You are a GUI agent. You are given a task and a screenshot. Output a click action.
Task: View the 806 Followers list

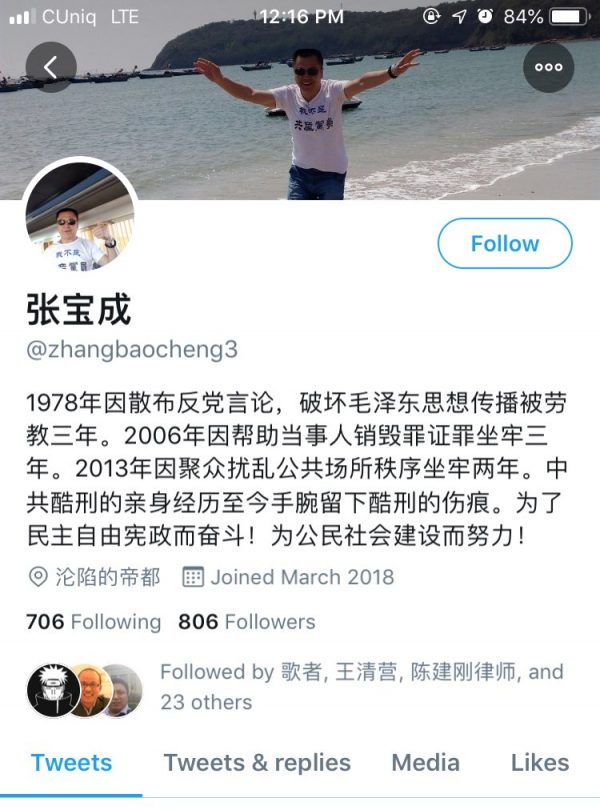[246, 622]
